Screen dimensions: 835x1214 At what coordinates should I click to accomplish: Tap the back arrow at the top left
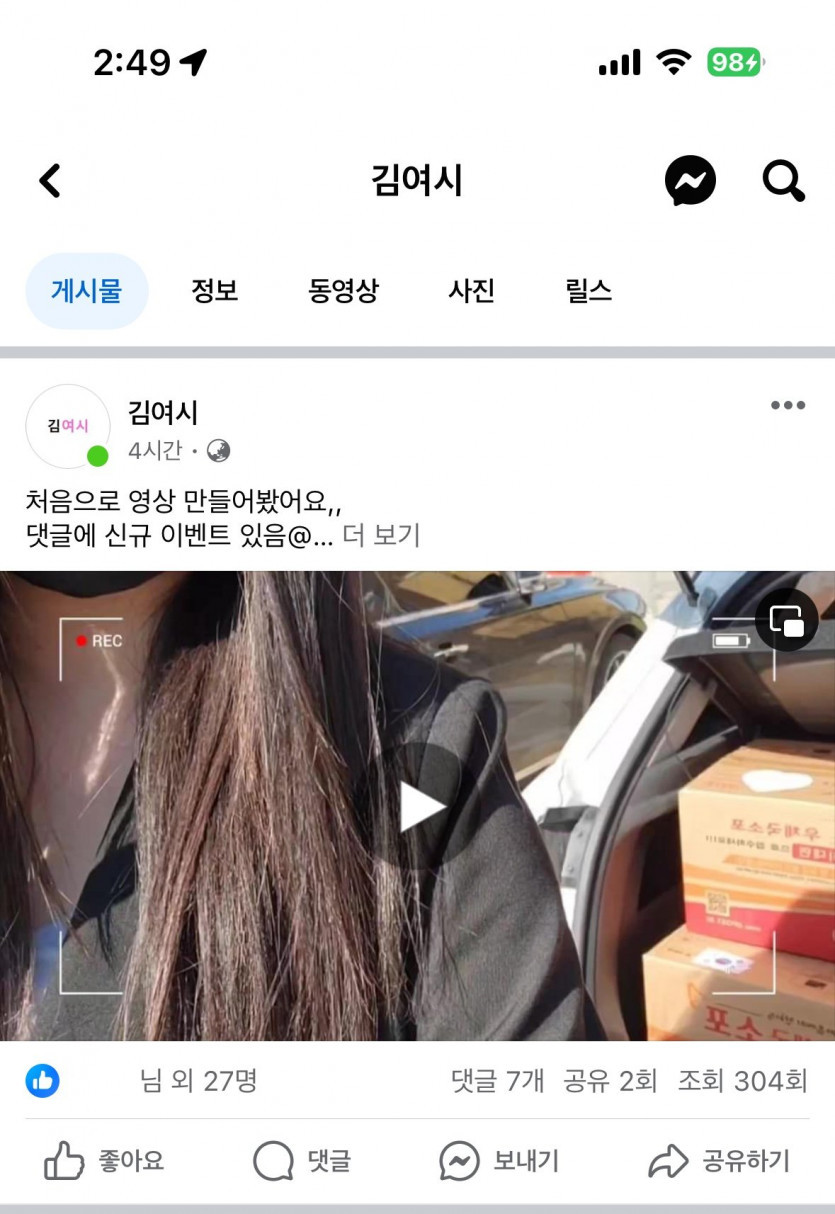point(50,181)
